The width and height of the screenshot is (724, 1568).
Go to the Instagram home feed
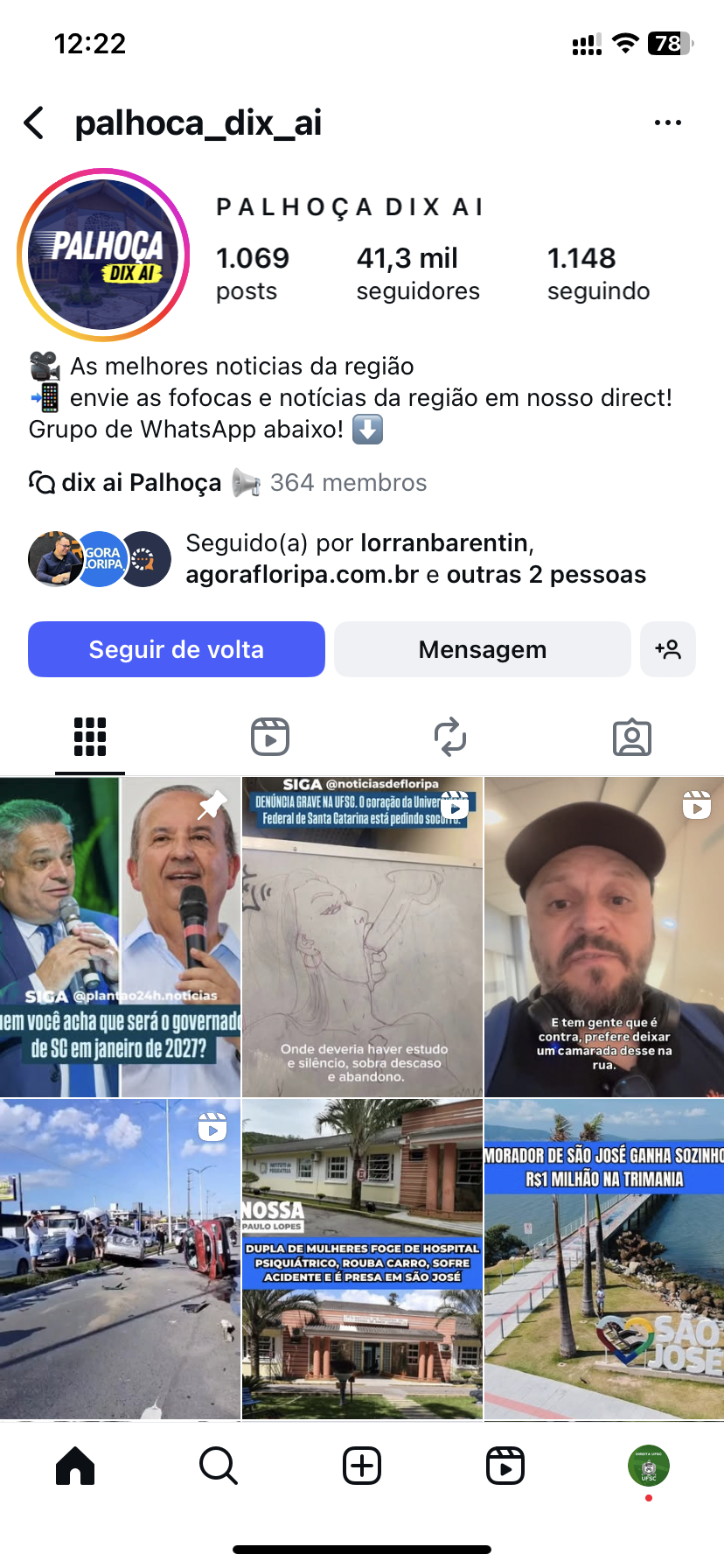click(x=75, y=1466)
